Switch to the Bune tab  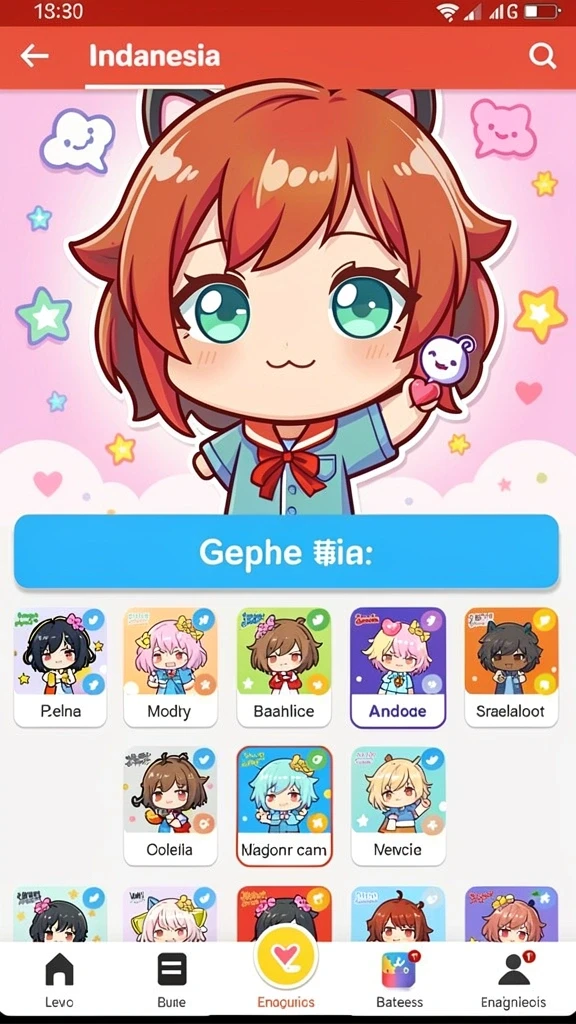[x=172, y=980]
